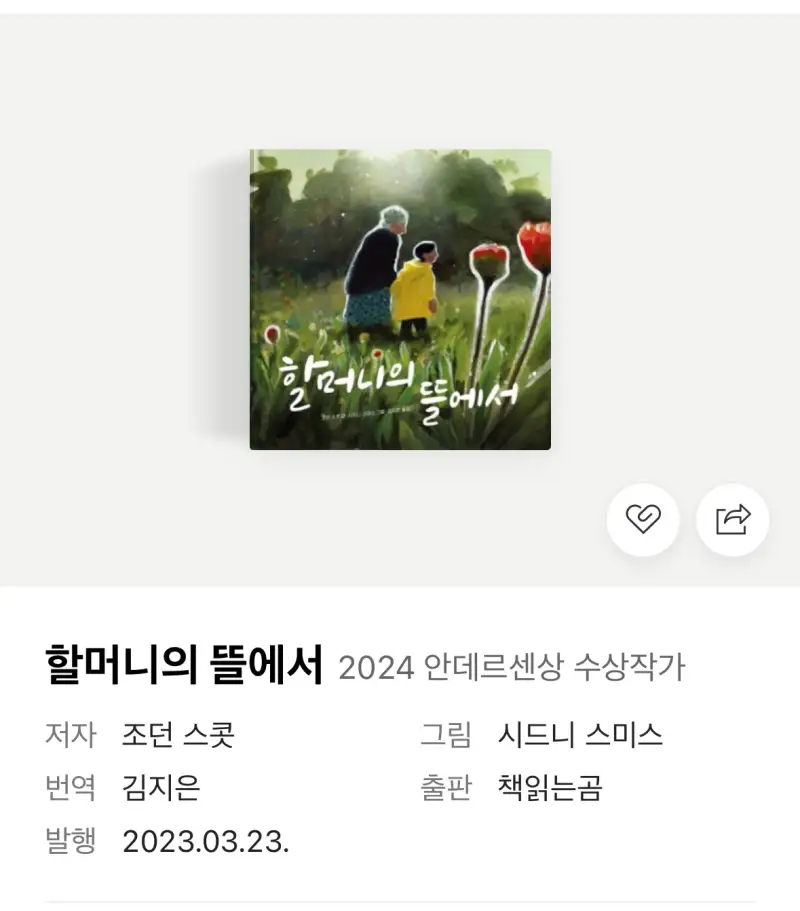Open illustrator page for 시드니 스미스
The image size is (800, 911).
581,732
